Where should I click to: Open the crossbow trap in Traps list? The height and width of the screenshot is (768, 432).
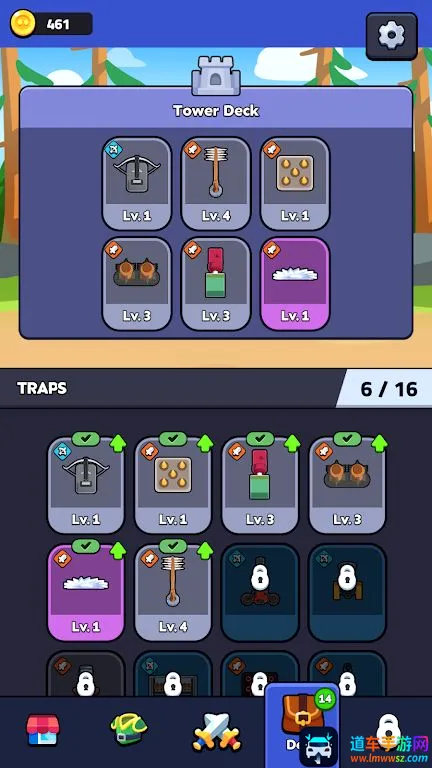pyautogui.click(x=86, y=485)
